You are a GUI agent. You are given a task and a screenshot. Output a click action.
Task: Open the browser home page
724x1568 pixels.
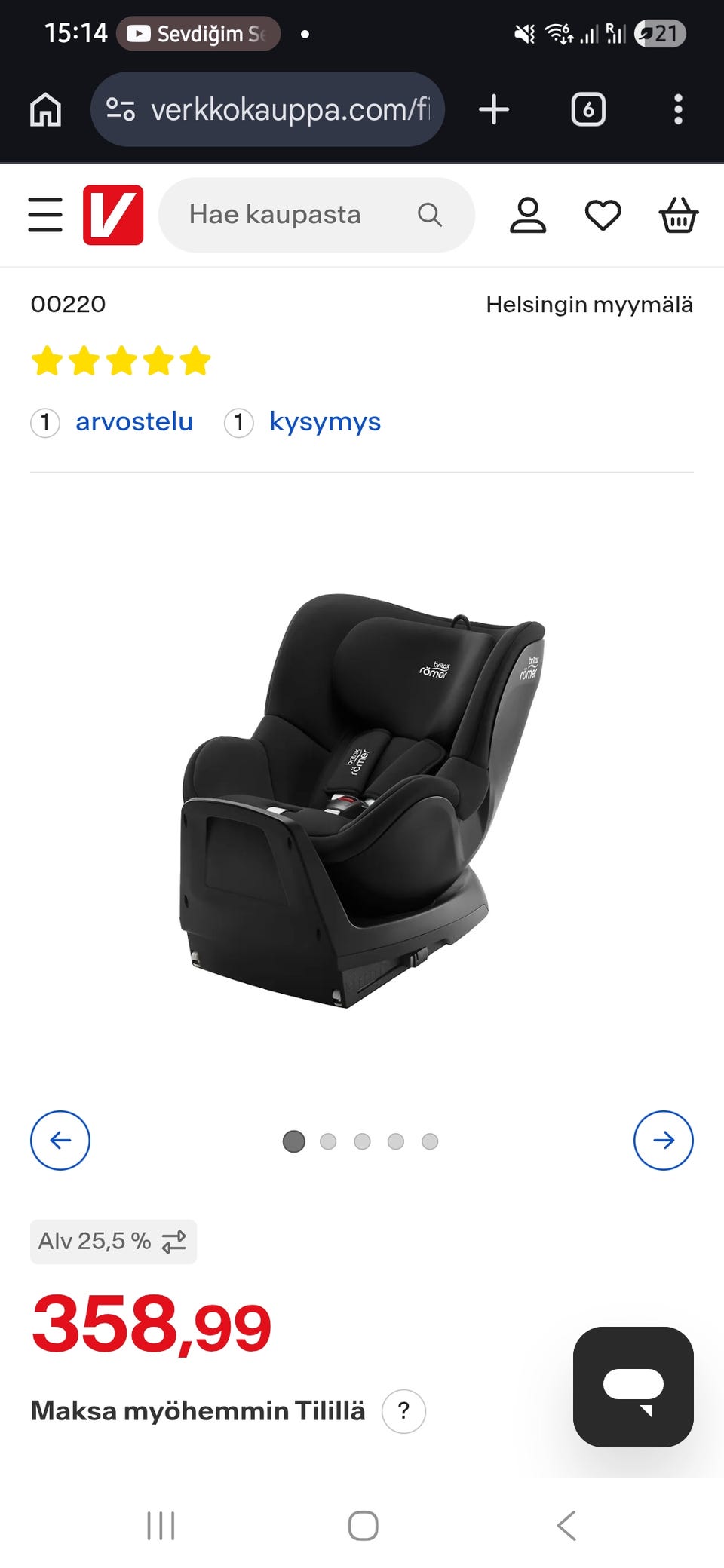[45, 109]
